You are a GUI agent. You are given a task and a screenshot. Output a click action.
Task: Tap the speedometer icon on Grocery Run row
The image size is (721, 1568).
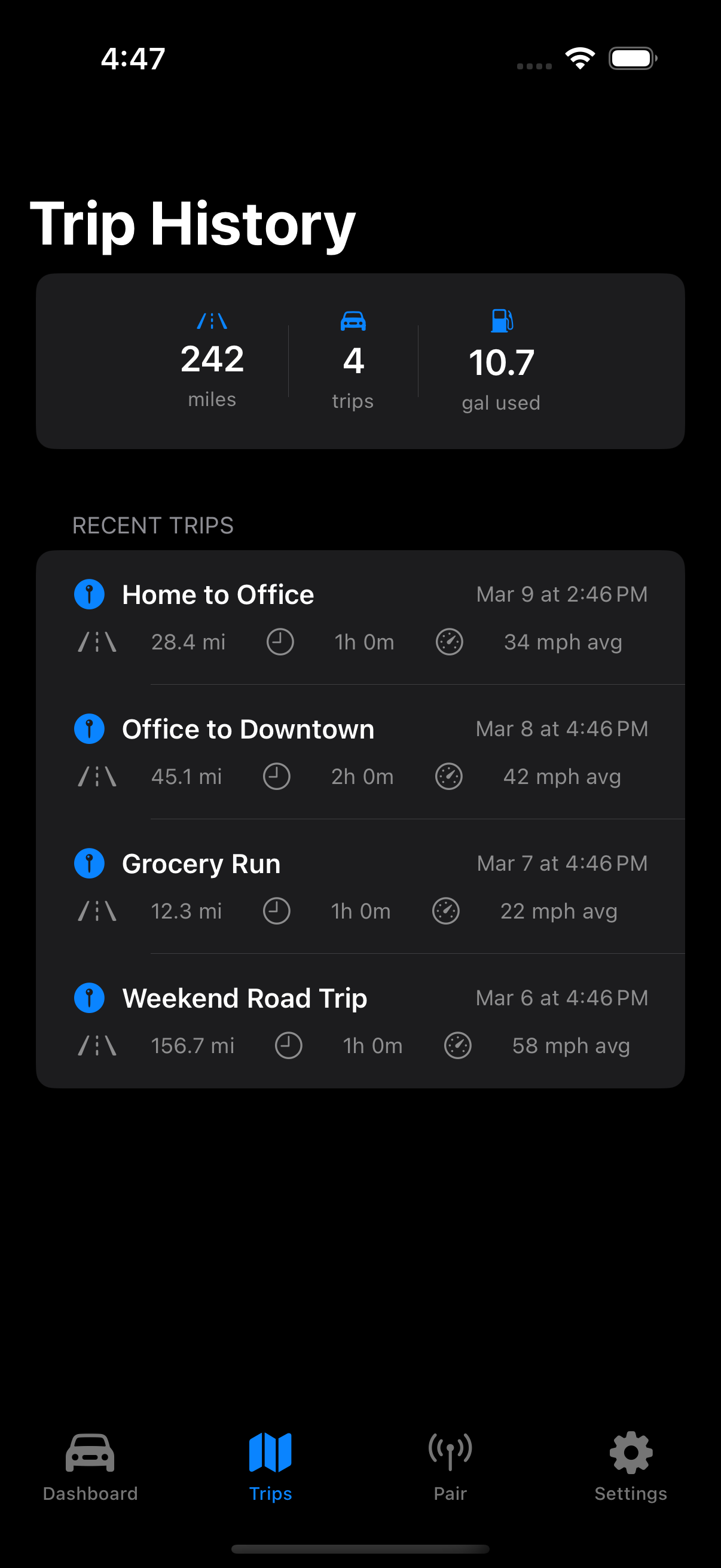(x=446, y=911)
